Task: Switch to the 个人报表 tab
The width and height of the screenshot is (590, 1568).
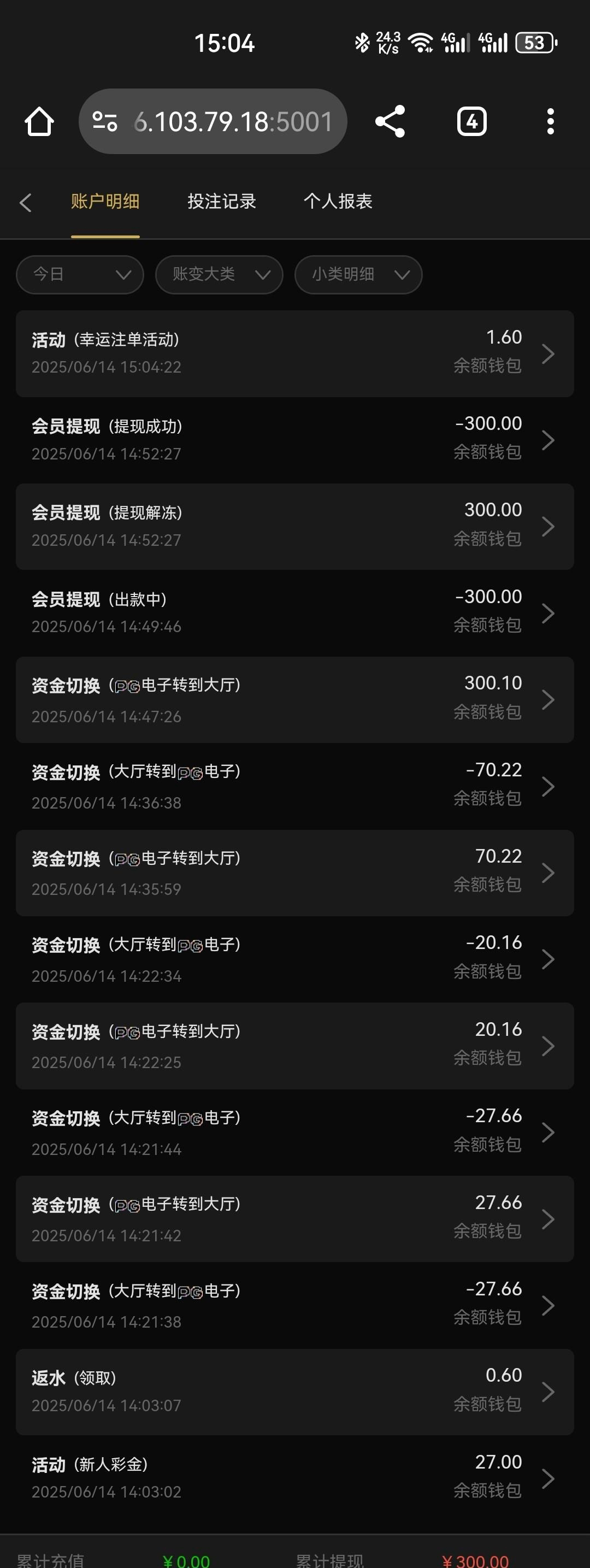Action: tap(338, 202)
